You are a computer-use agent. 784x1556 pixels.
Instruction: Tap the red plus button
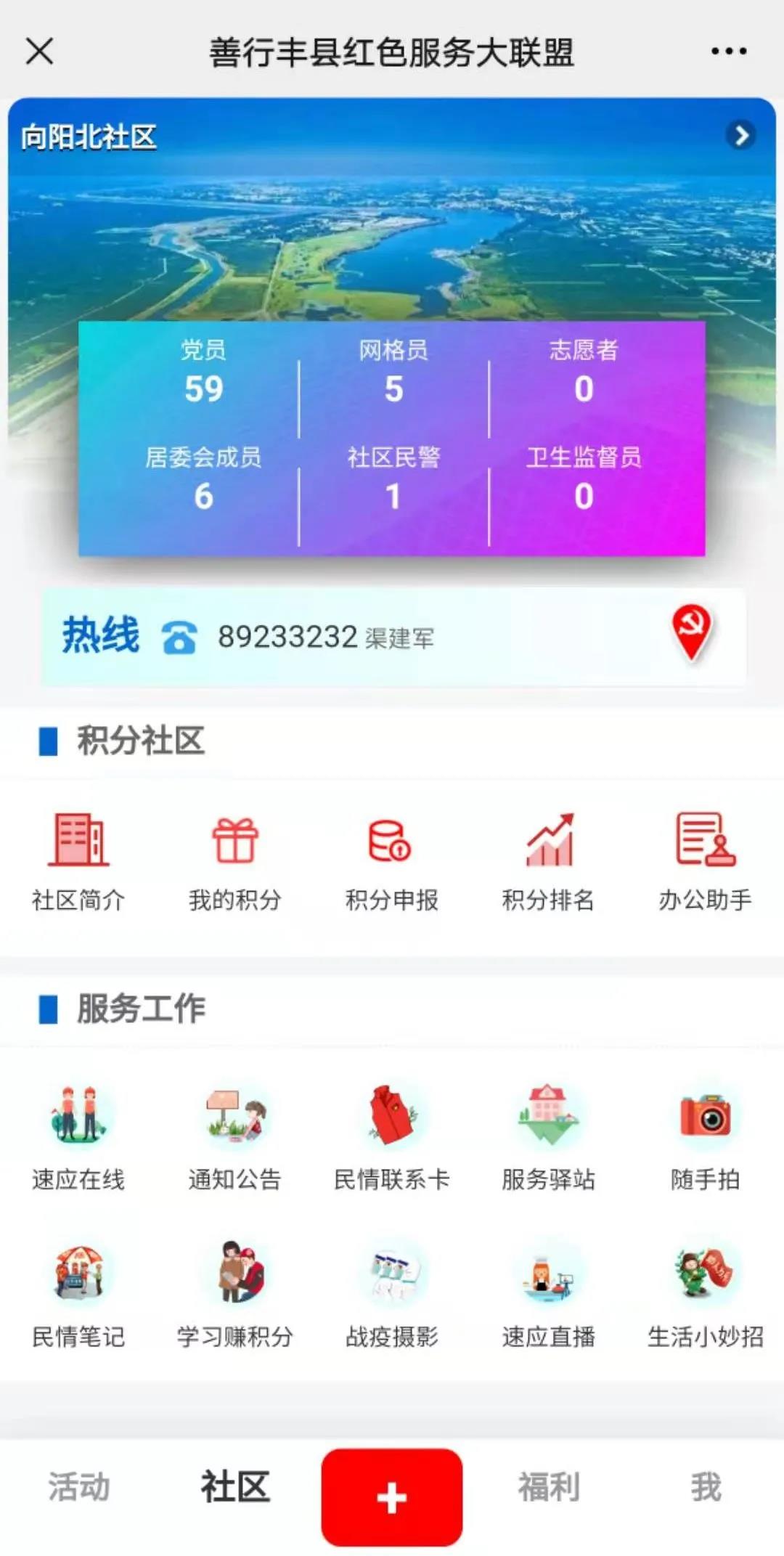(391, 1496)
